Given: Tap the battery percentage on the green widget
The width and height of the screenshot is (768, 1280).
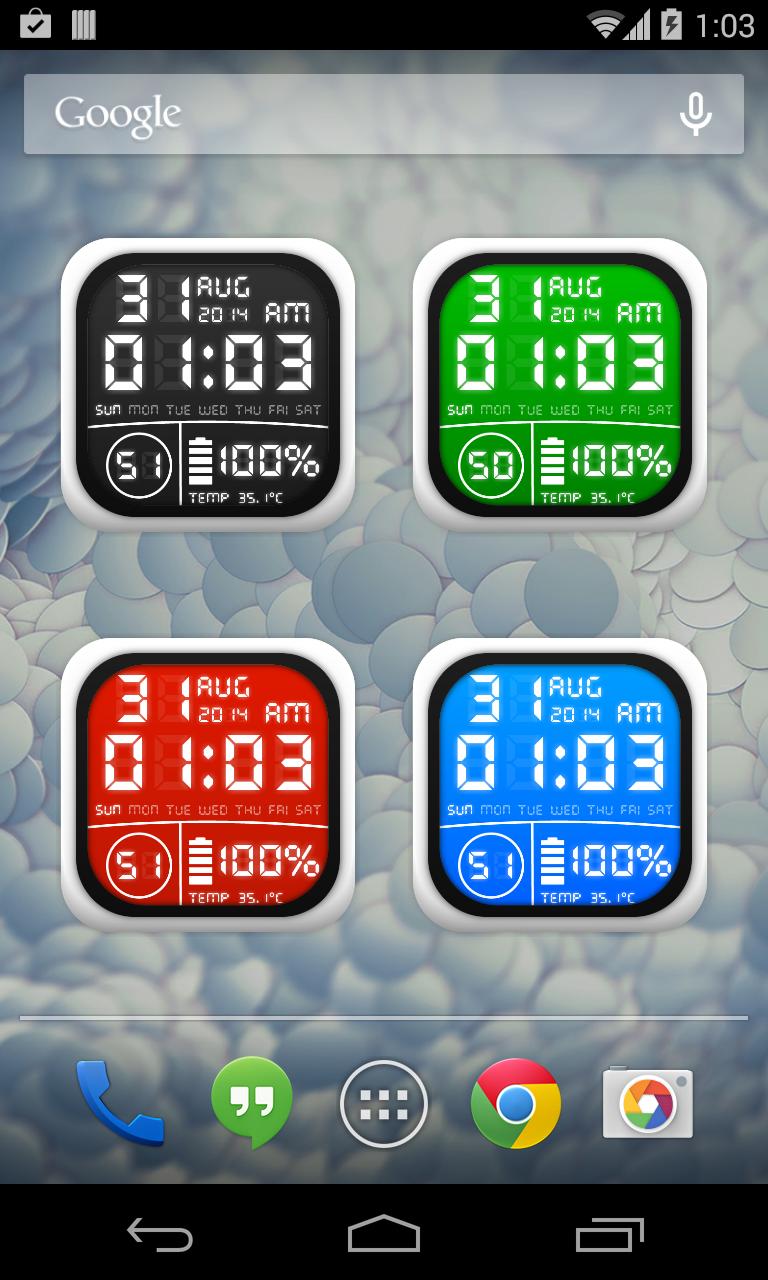Looking at the screenshot, I should click(x=620, y=462).
